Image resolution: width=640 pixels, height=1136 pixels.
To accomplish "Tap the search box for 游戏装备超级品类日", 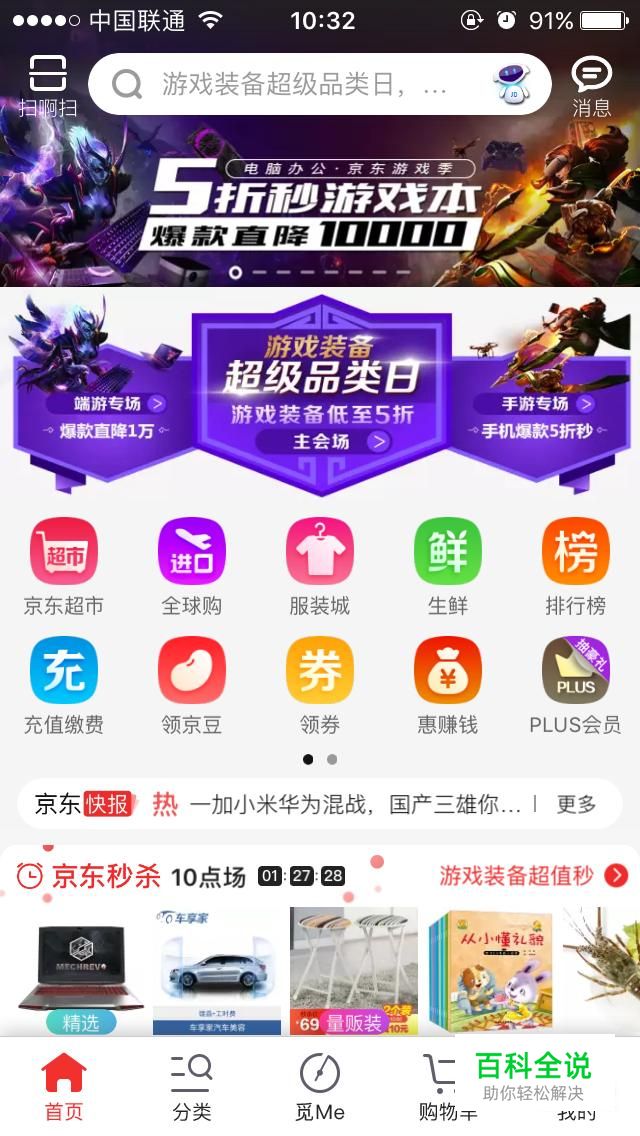I will (320, 84).
